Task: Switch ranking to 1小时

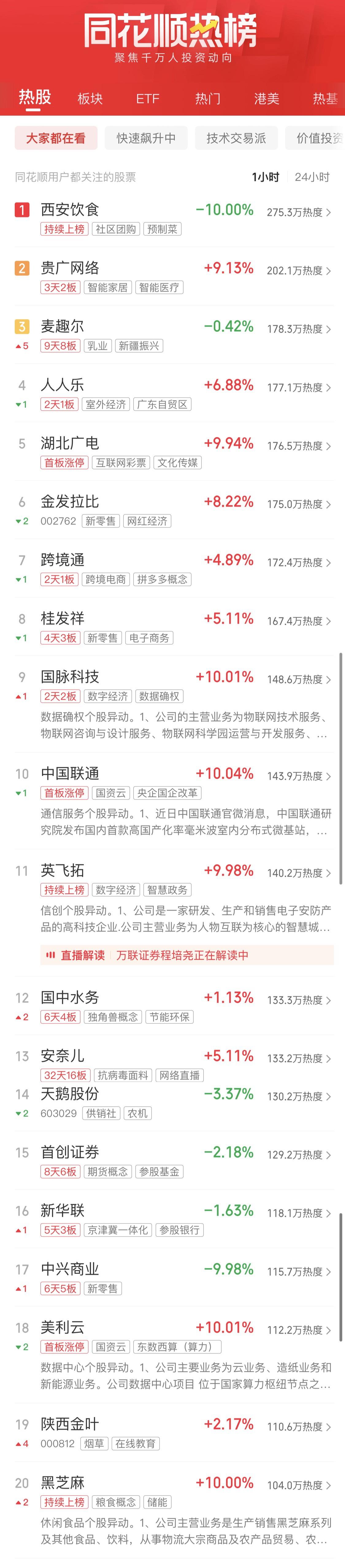Action: 265,177
